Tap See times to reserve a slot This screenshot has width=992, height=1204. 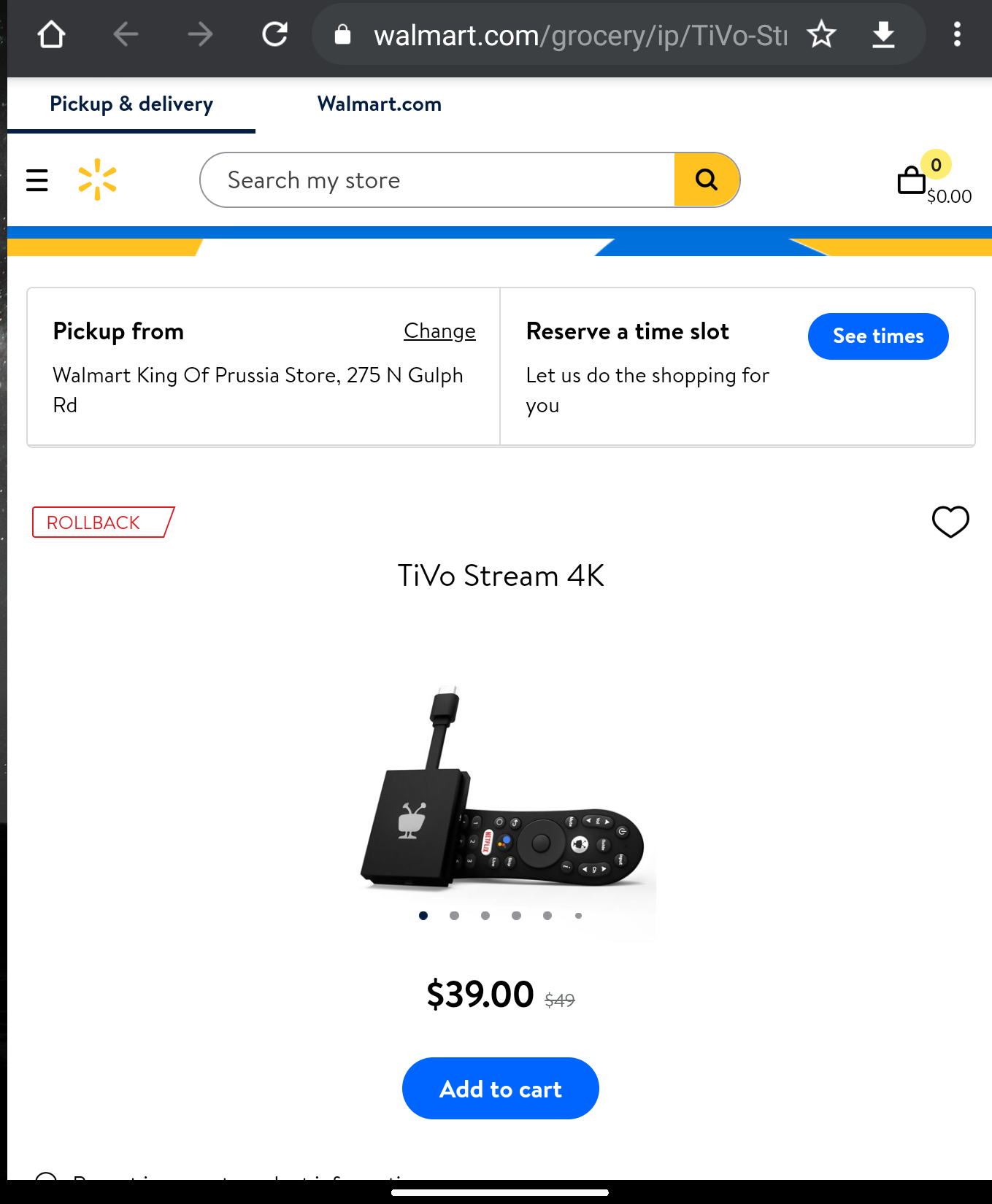[877, 336]
